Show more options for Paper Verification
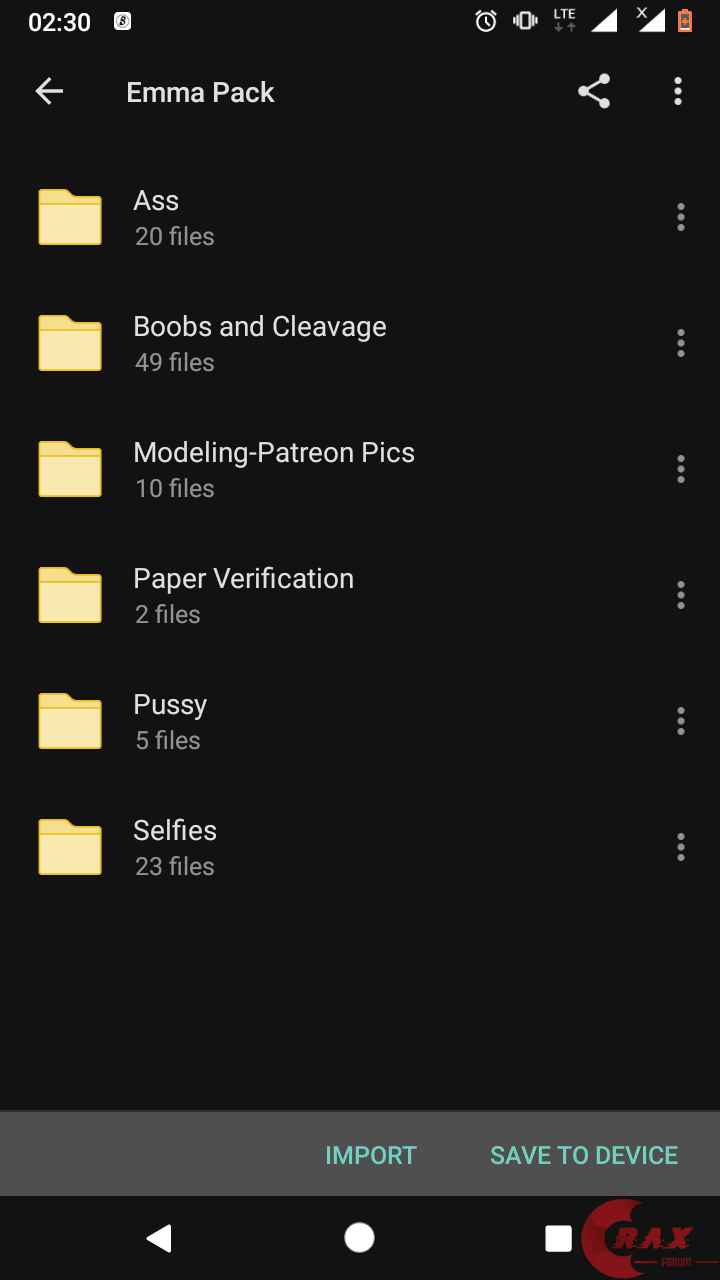720x1280 pixels. click(681, 595)
